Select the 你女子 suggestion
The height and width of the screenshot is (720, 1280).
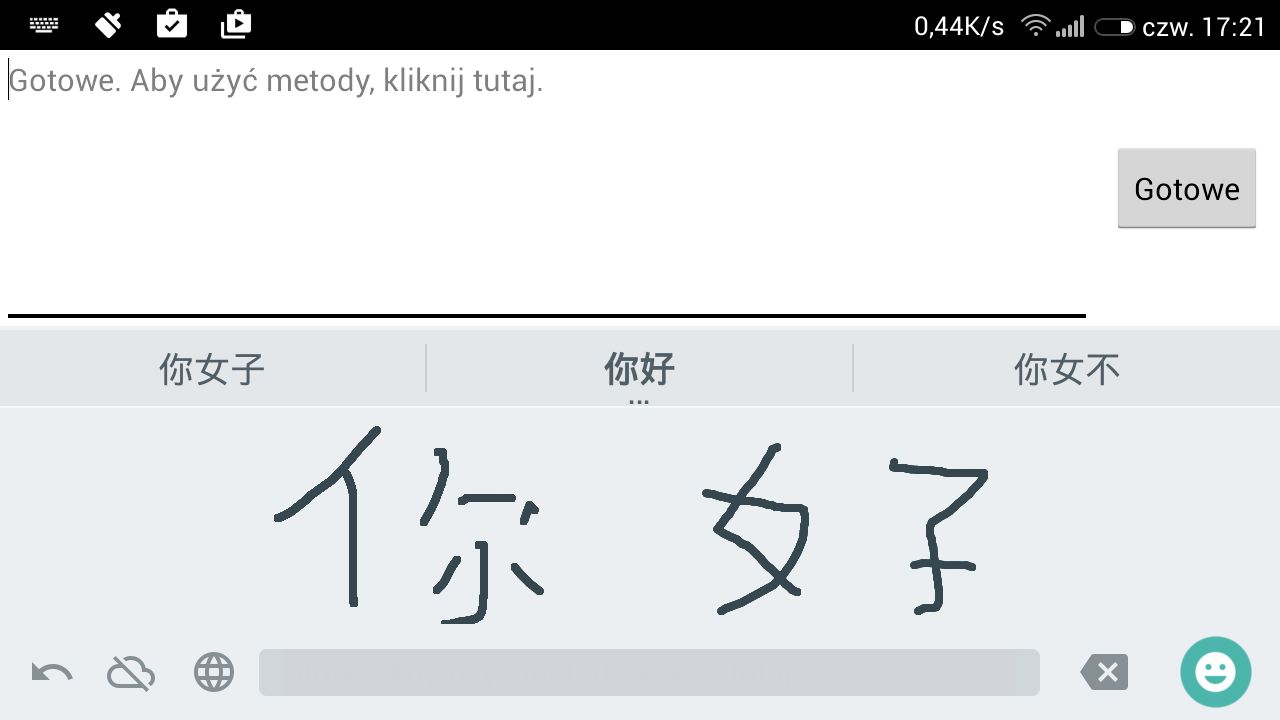(x=212, y=370)
